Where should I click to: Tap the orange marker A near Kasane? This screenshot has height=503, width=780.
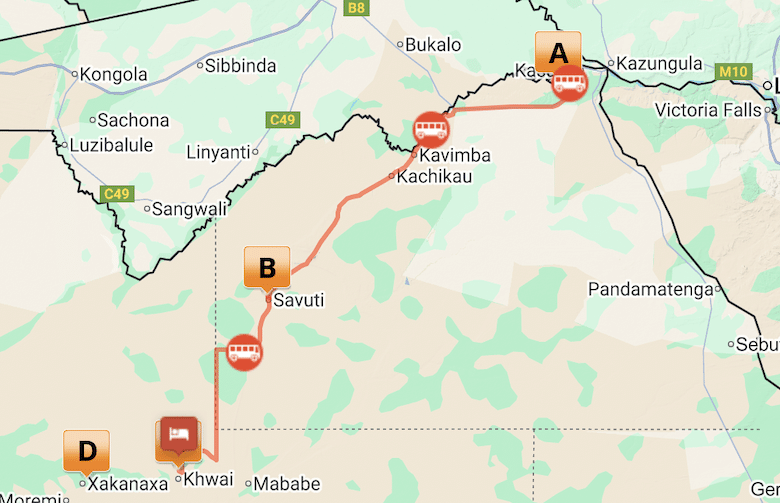tap(557, 51)
